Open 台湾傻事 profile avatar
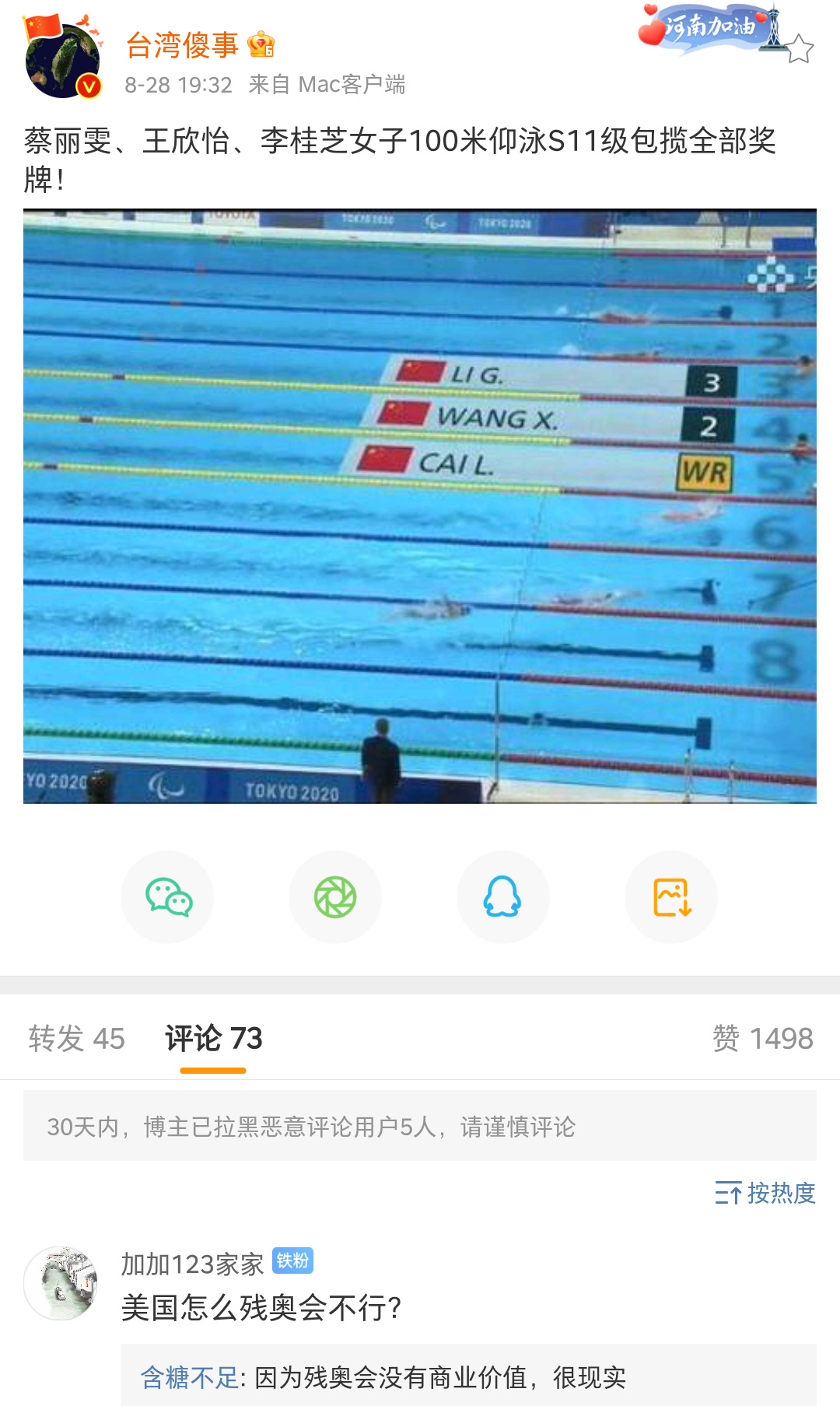 click(62, 61)
